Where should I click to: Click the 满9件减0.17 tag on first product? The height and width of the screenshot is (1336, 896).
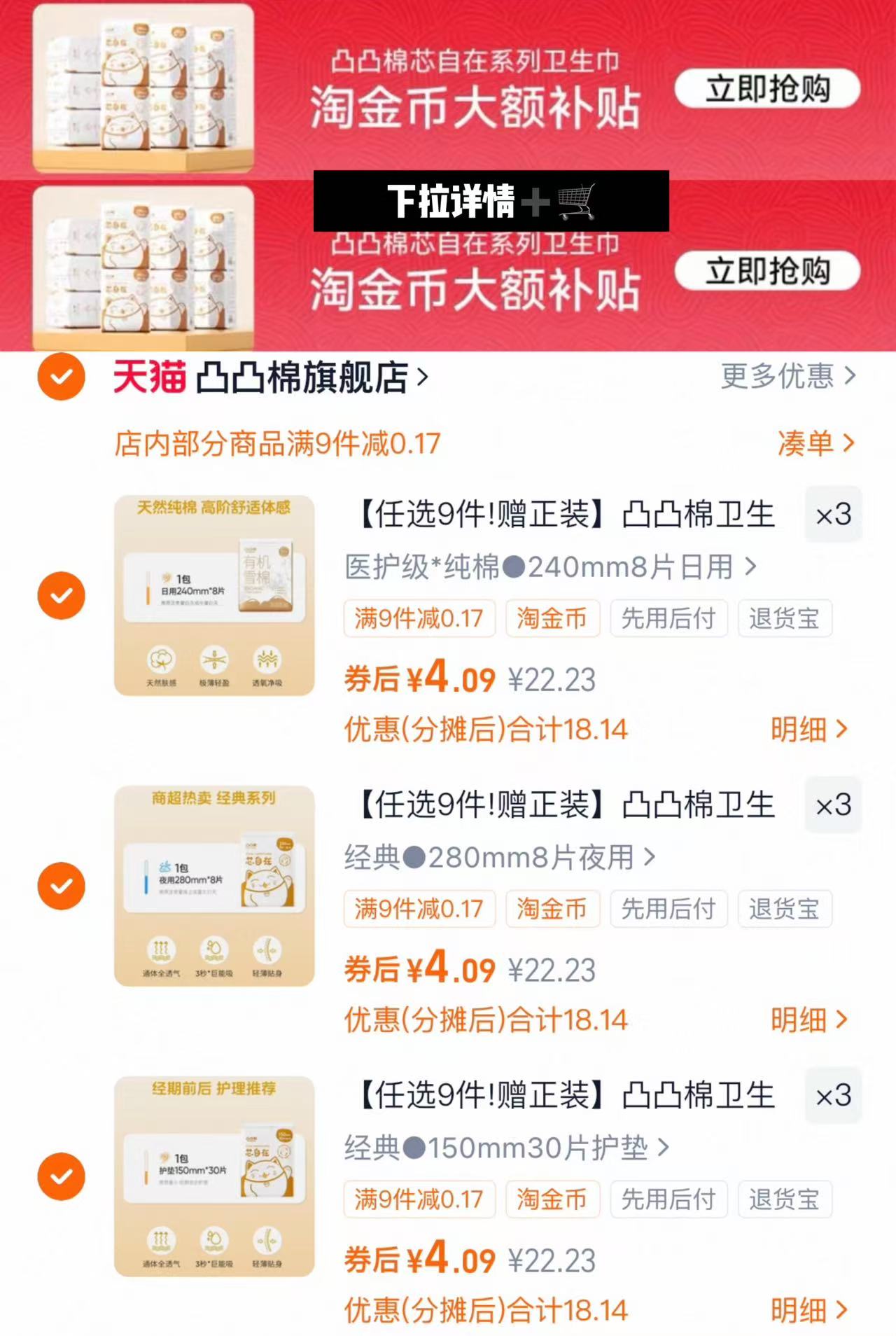(419, 618)
